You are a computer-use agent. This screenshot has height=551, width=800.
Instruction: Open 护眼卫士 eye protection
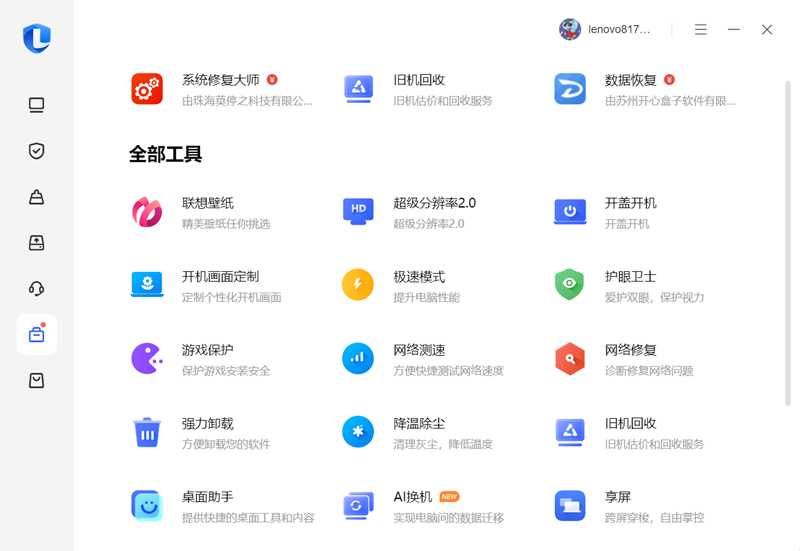(630, 285)
